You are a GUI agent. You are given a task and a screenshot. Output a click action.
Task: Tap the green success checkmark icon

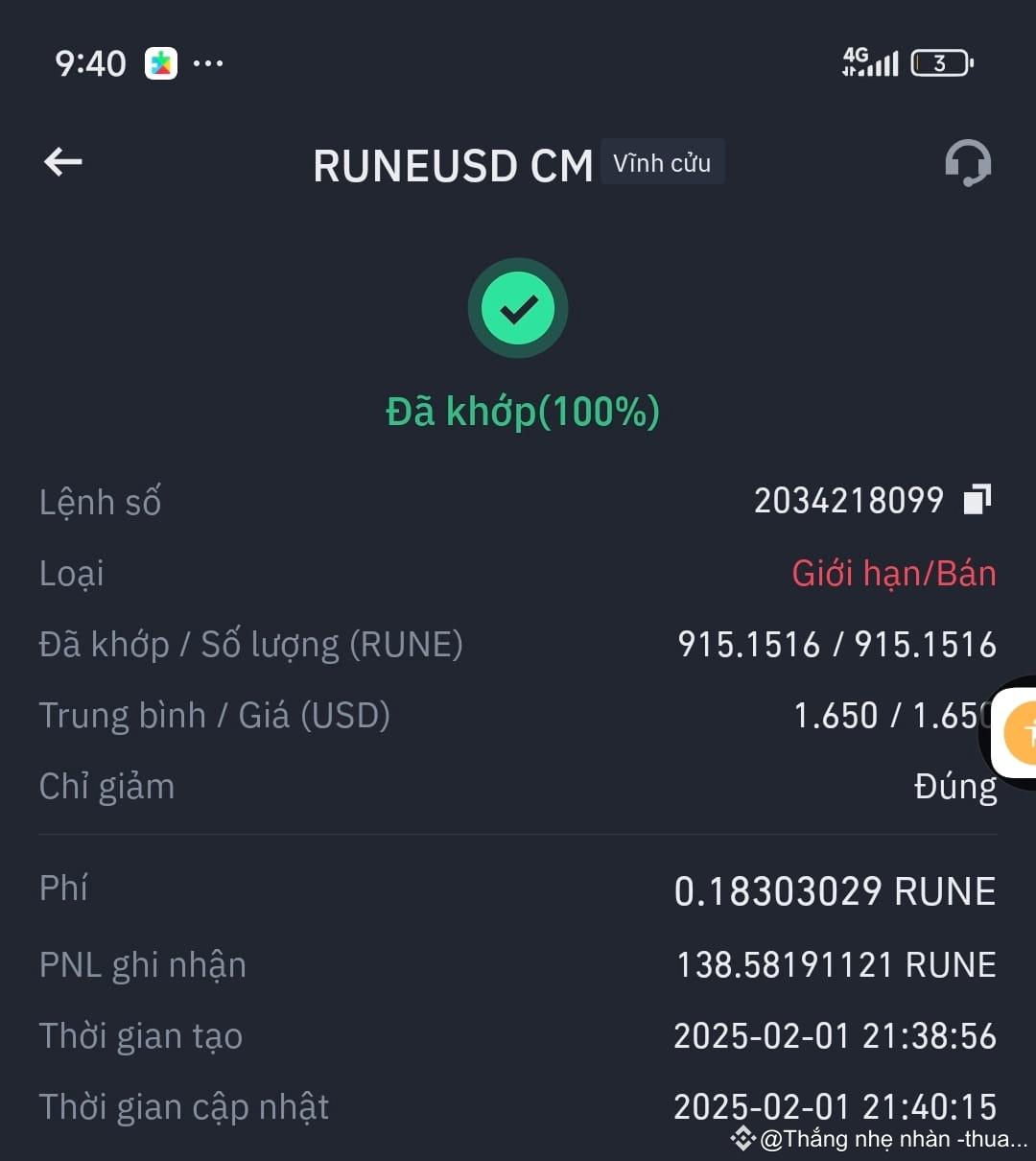(x=518, y=308)
